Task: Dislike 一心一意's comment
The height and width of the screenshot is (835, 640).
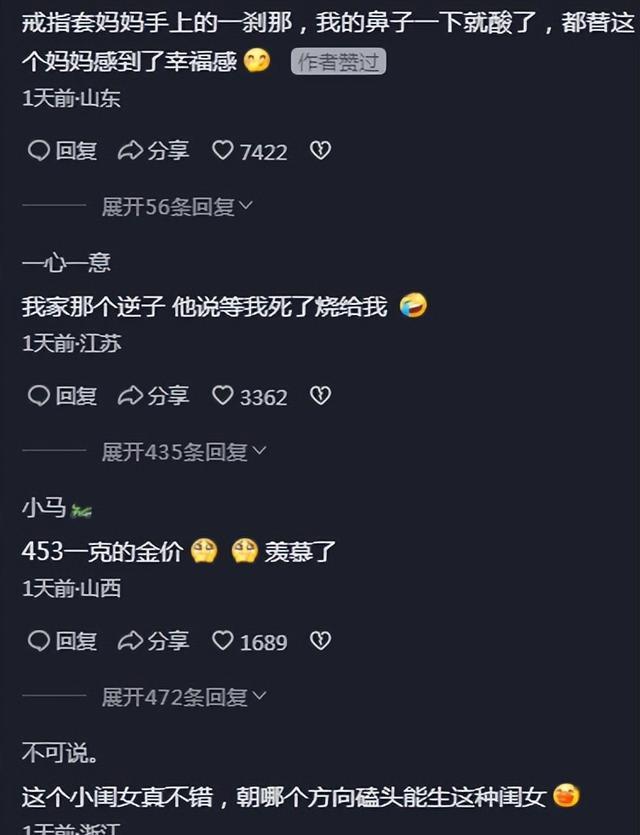Action: (319, 396)
